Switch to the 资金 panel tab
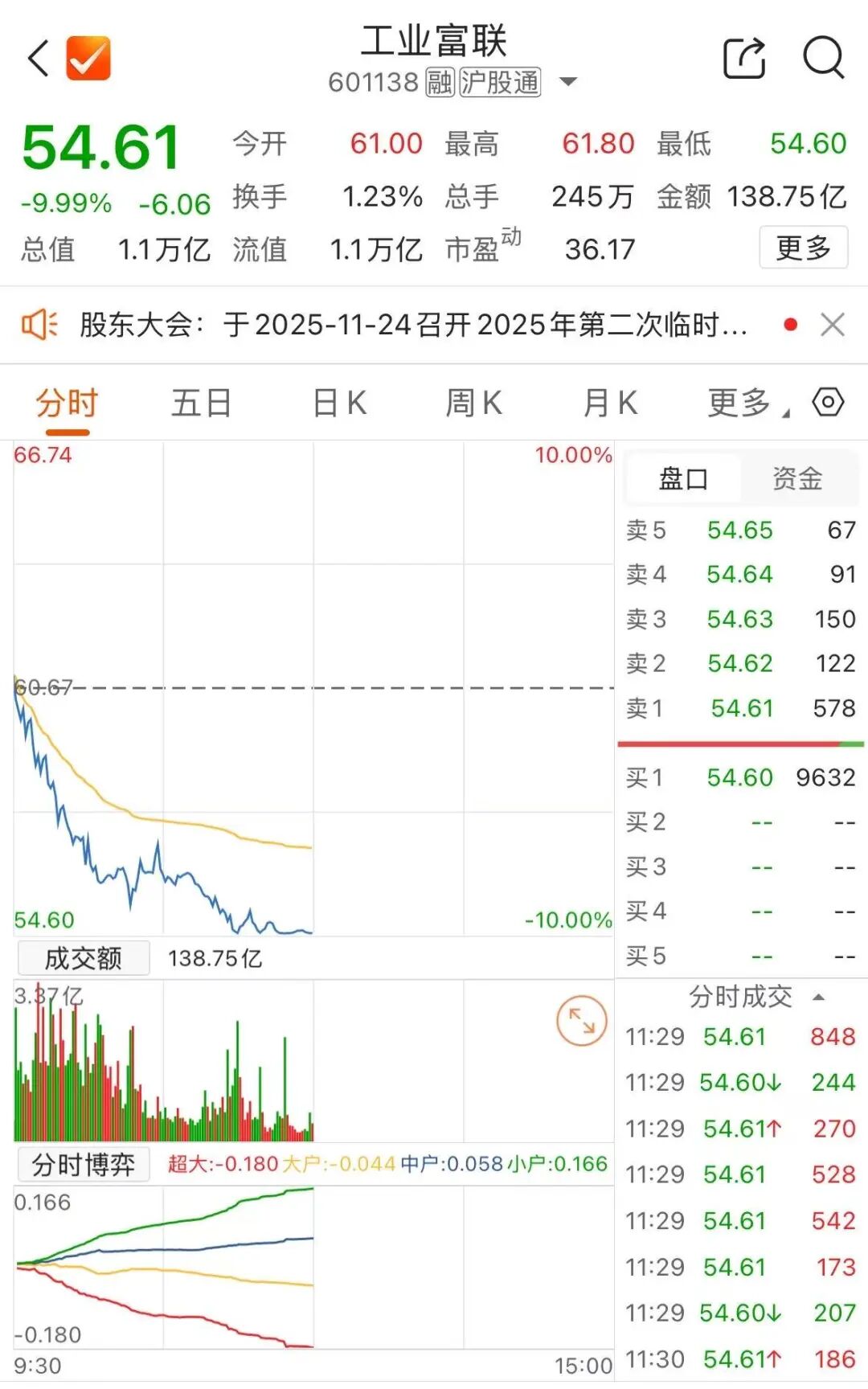868x1389 pixels. point(797,479)
